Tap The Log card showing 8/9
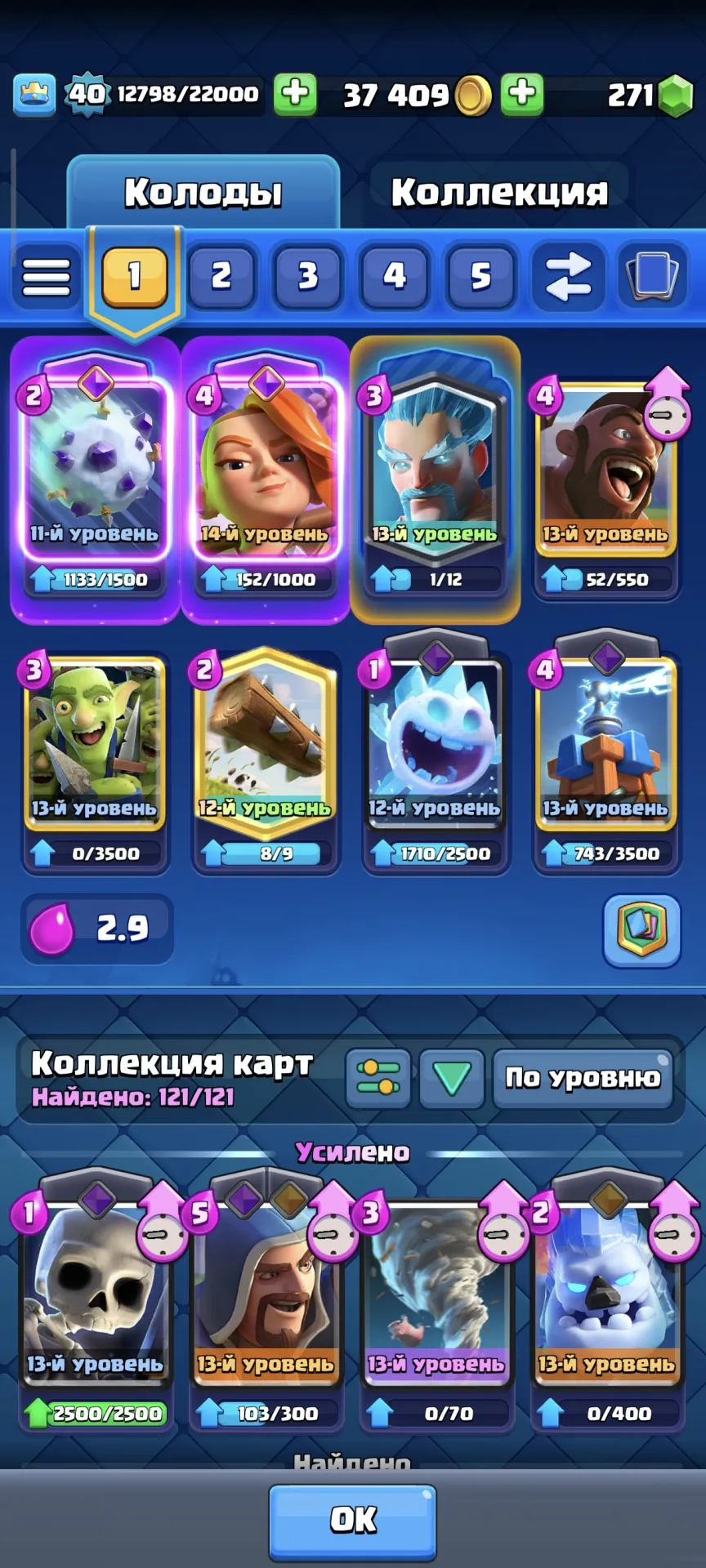This screenshot has width=706, height=1568. point(266,761)
